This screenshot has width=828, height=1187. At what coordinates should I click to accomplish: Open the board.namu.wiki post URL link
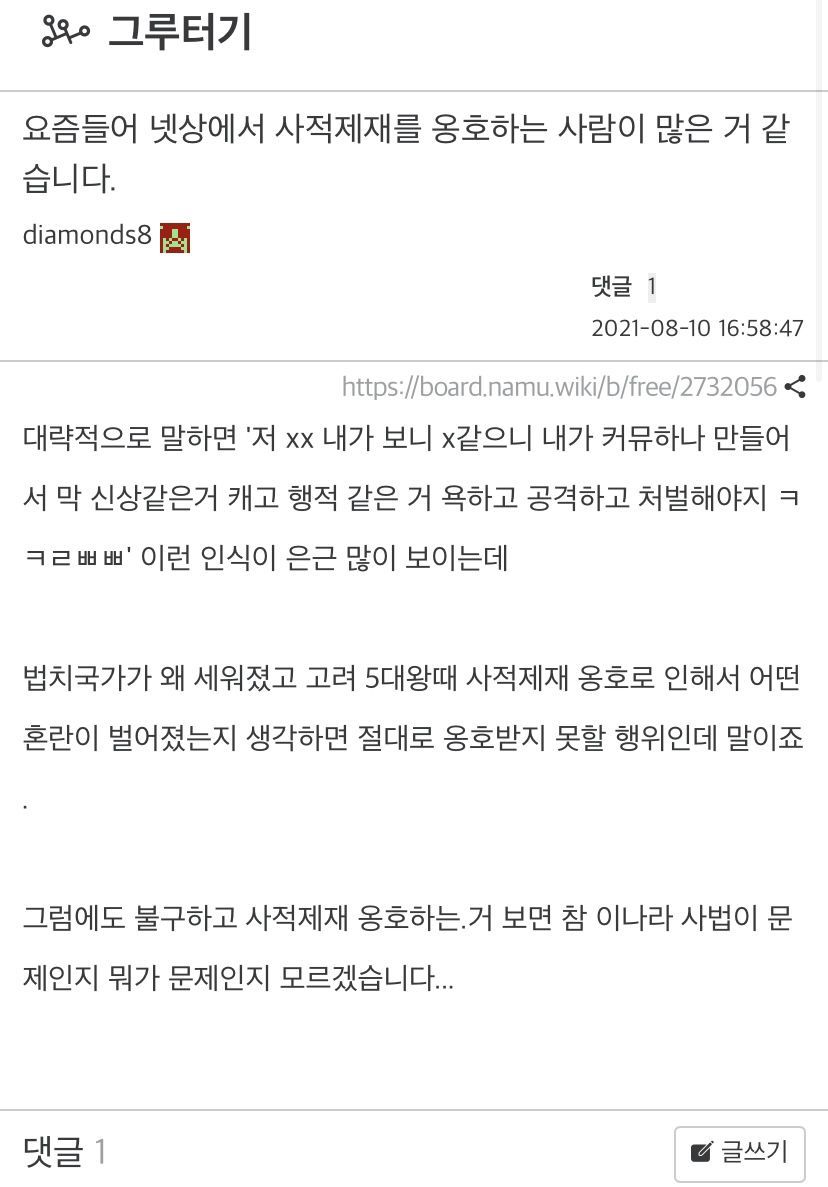(x=559, y=387)
